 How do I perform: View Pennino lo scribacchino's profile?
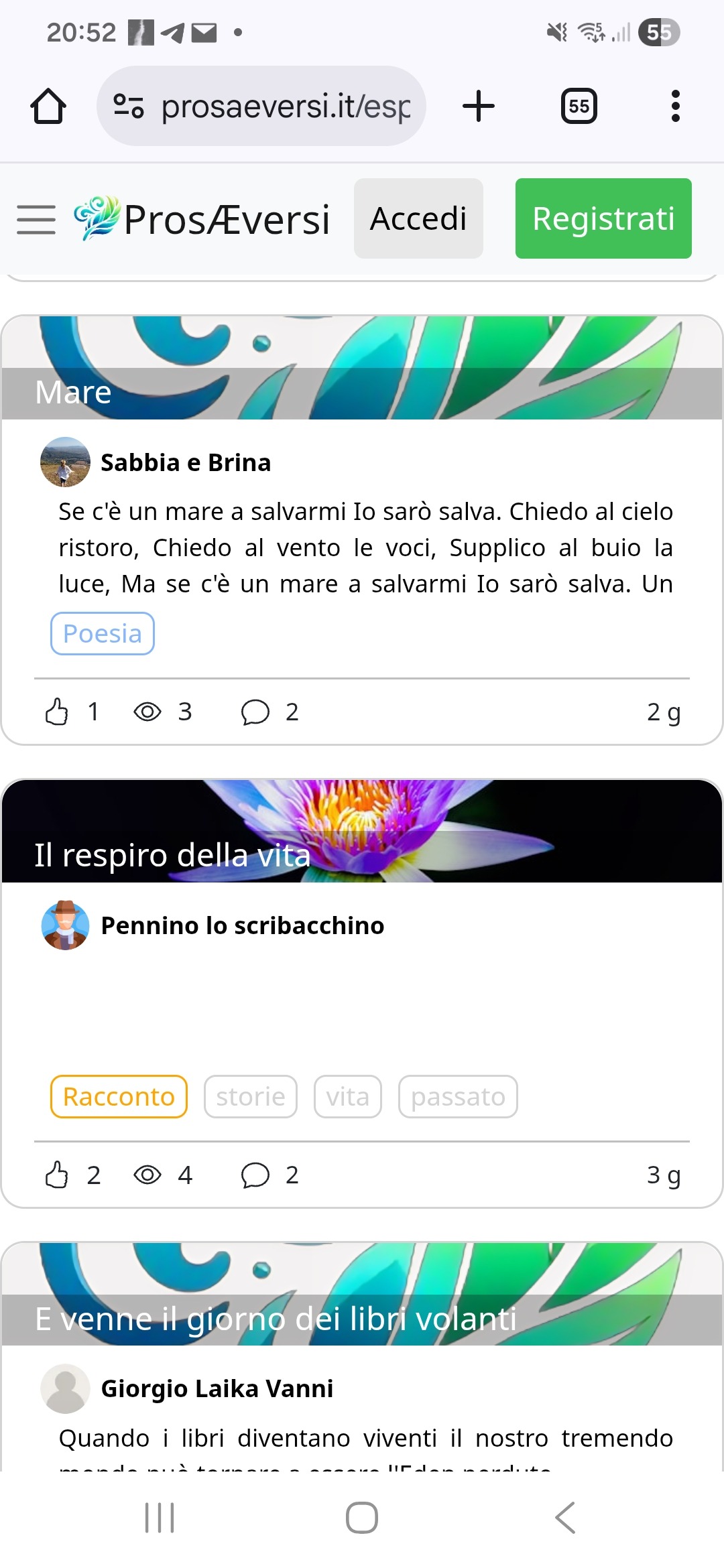click(x=243, y=925)
